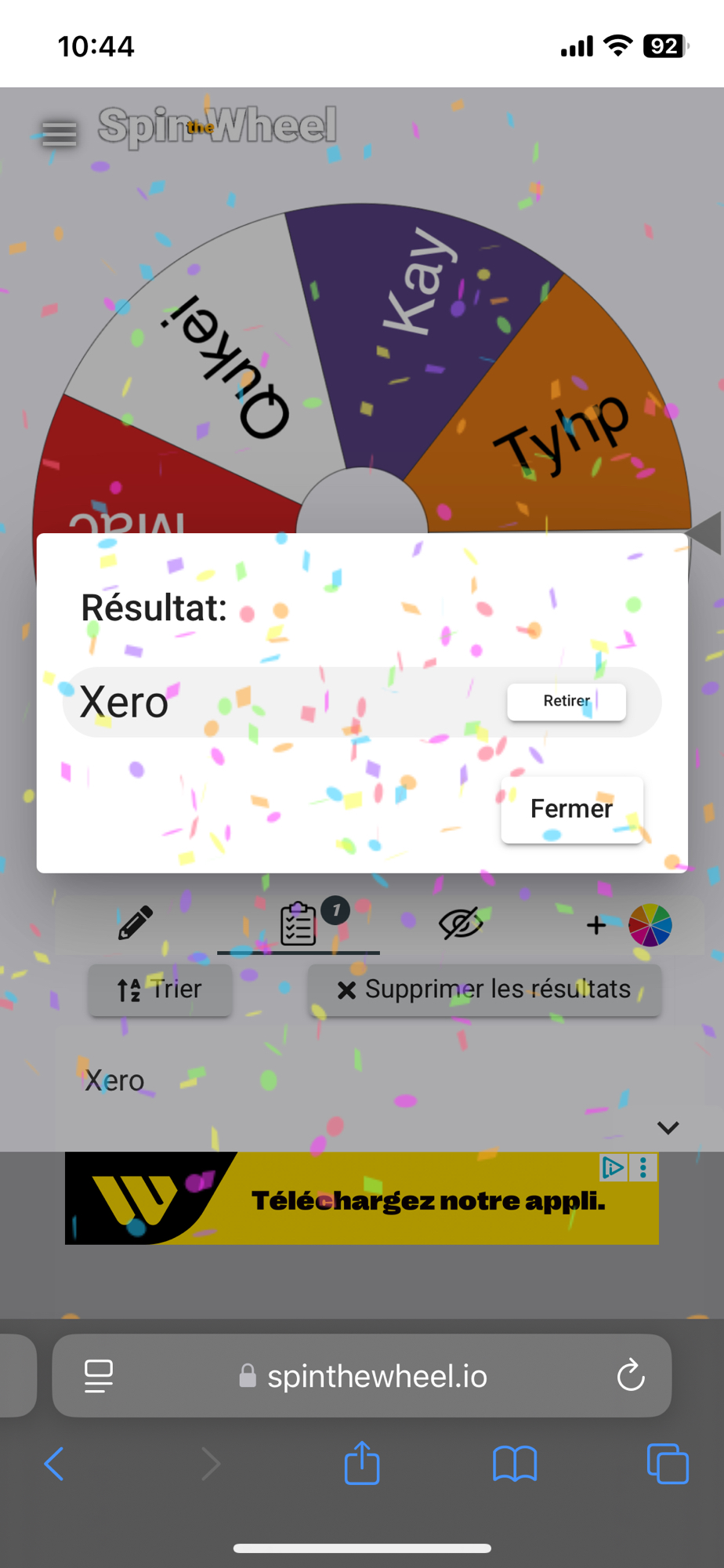Switch to the pencil edit tab
The height and width of the screenshot is (1568, 724).
pos(135,924)
